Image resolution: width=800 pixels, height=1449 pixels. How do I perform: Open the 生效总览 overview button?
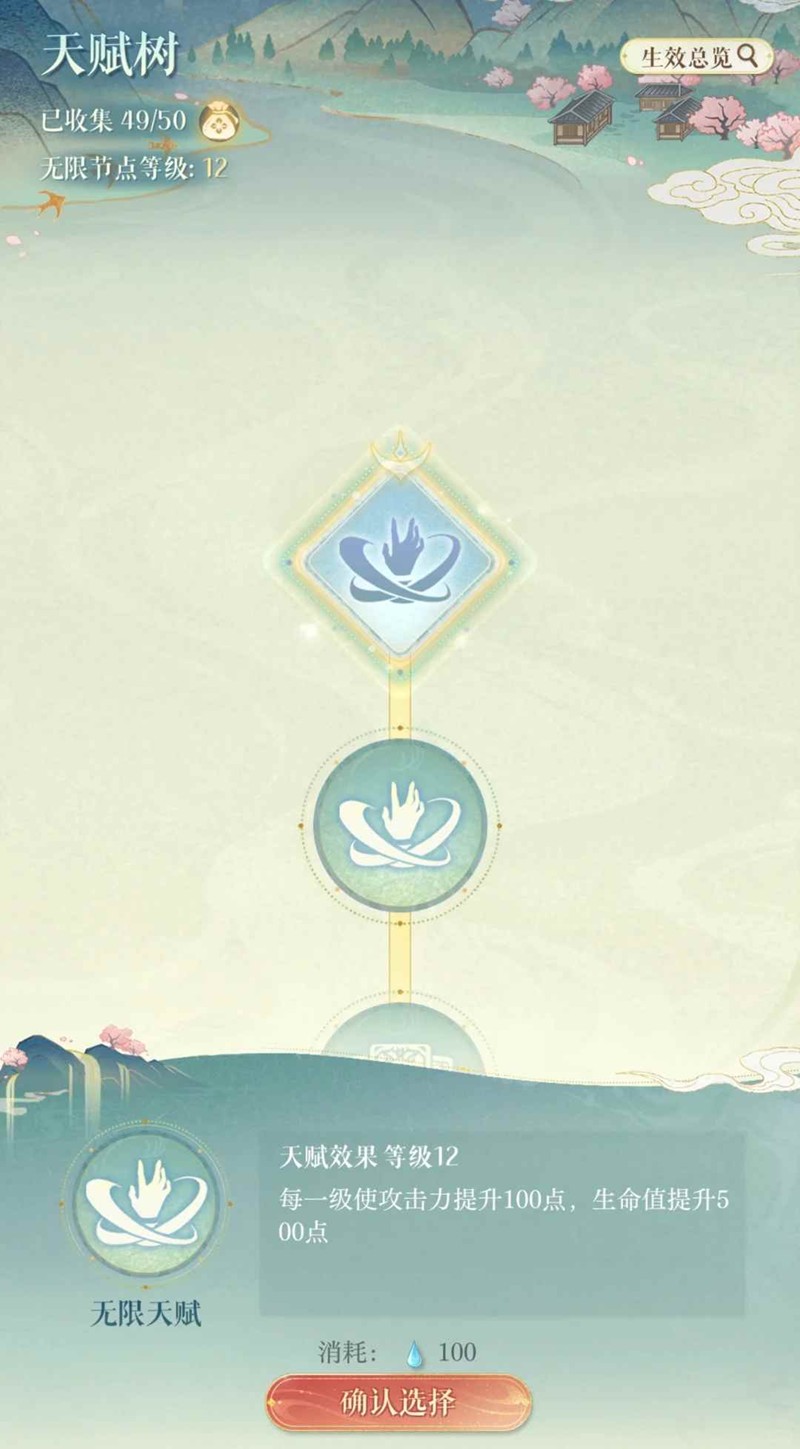697,56
